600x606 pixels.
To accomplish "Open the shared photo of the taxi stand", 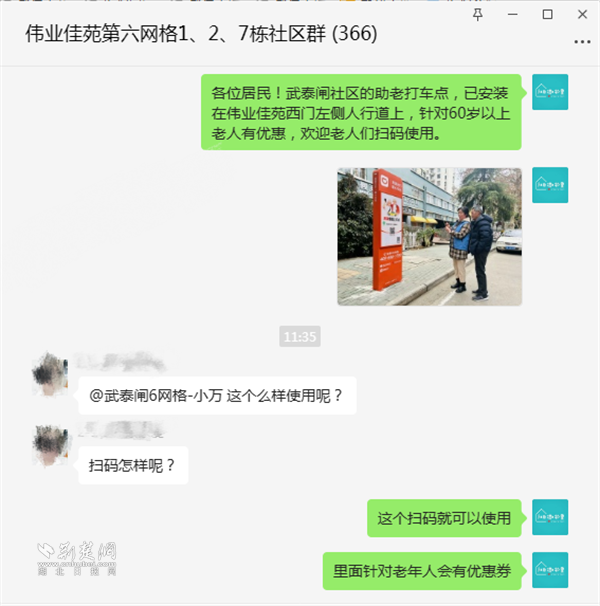I will point(429,236).
